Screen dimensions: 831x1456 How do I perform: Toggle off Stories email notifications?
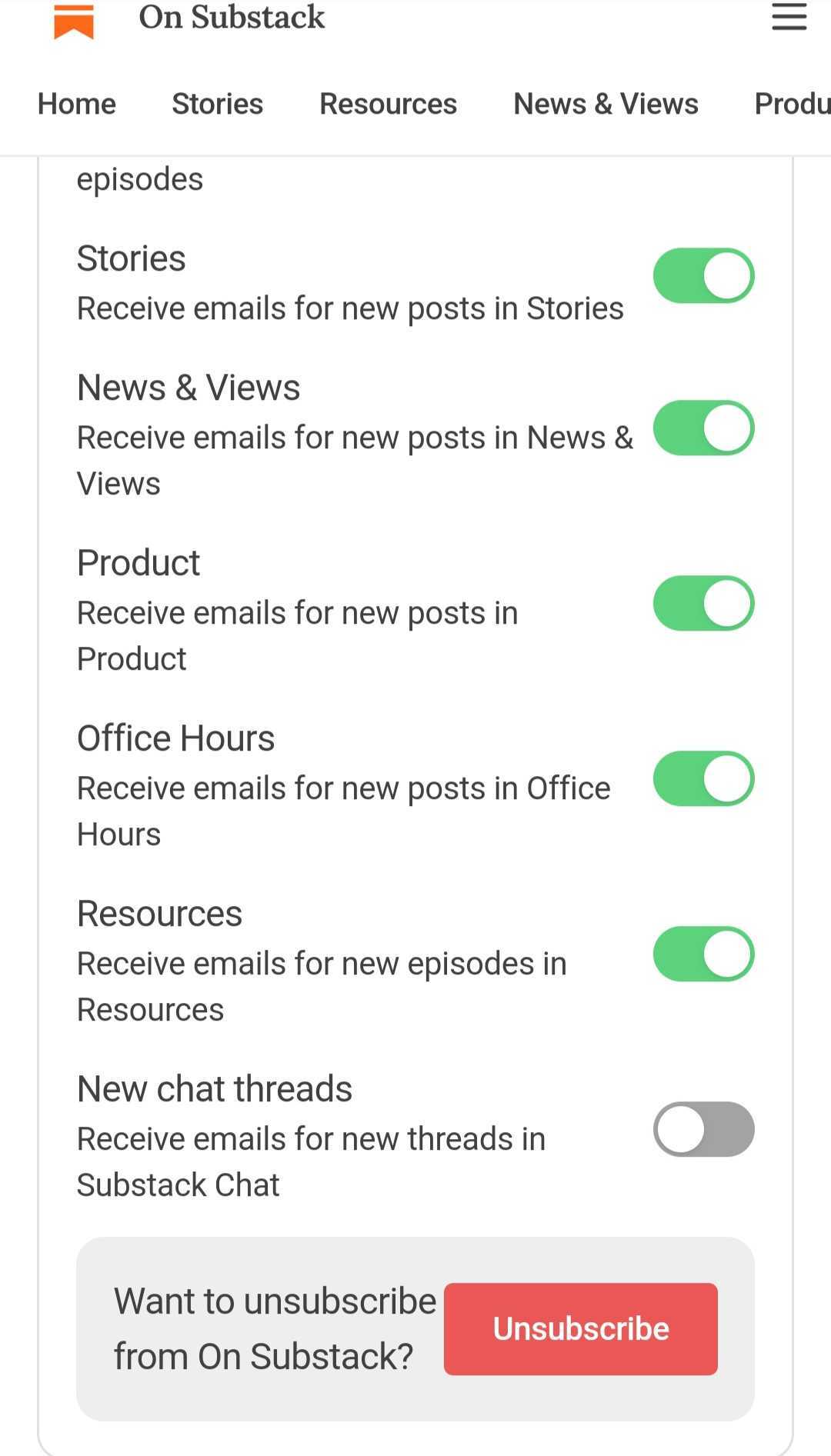[703, 275]
